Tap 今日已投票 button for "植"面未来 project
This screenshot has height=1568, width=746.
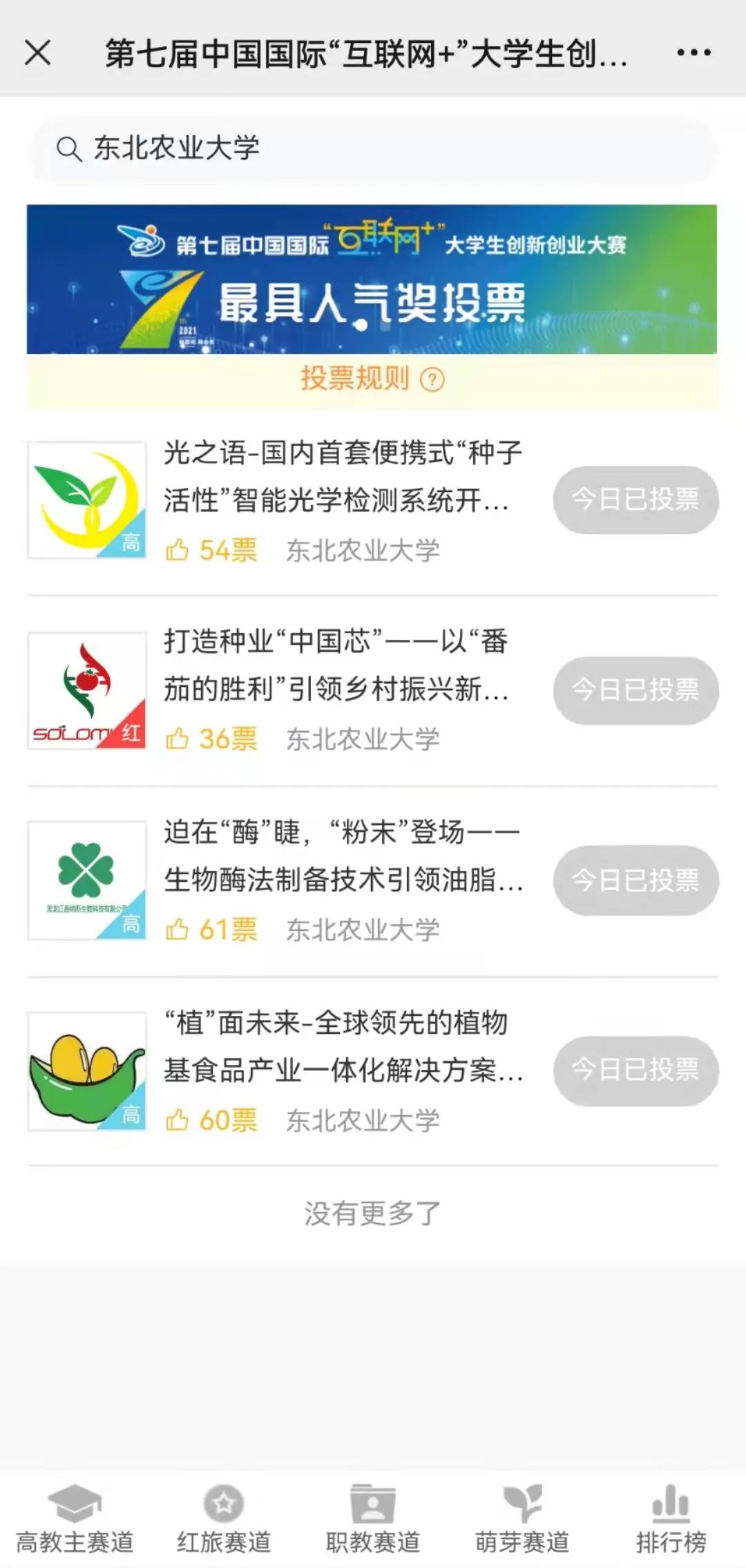point(635,1070)
